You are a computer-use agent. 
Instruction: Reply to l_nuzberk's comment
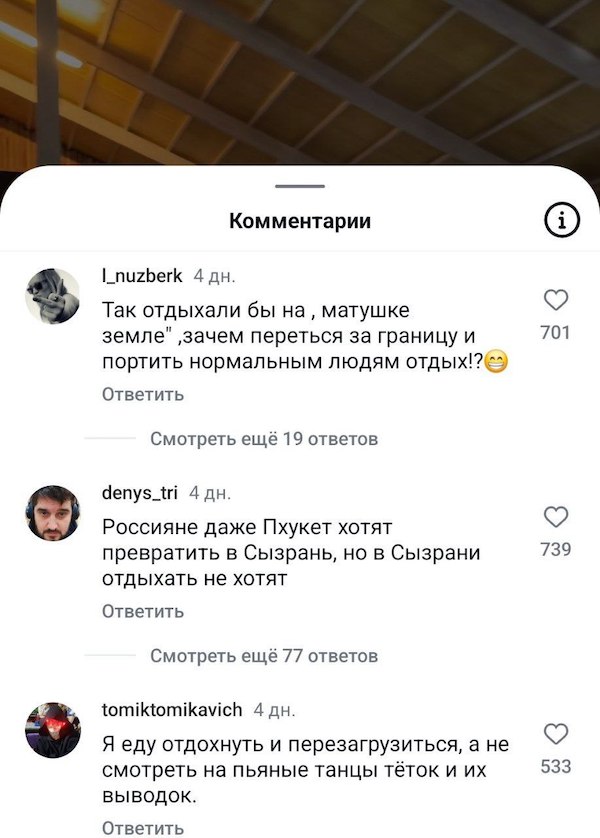[143, 394]
